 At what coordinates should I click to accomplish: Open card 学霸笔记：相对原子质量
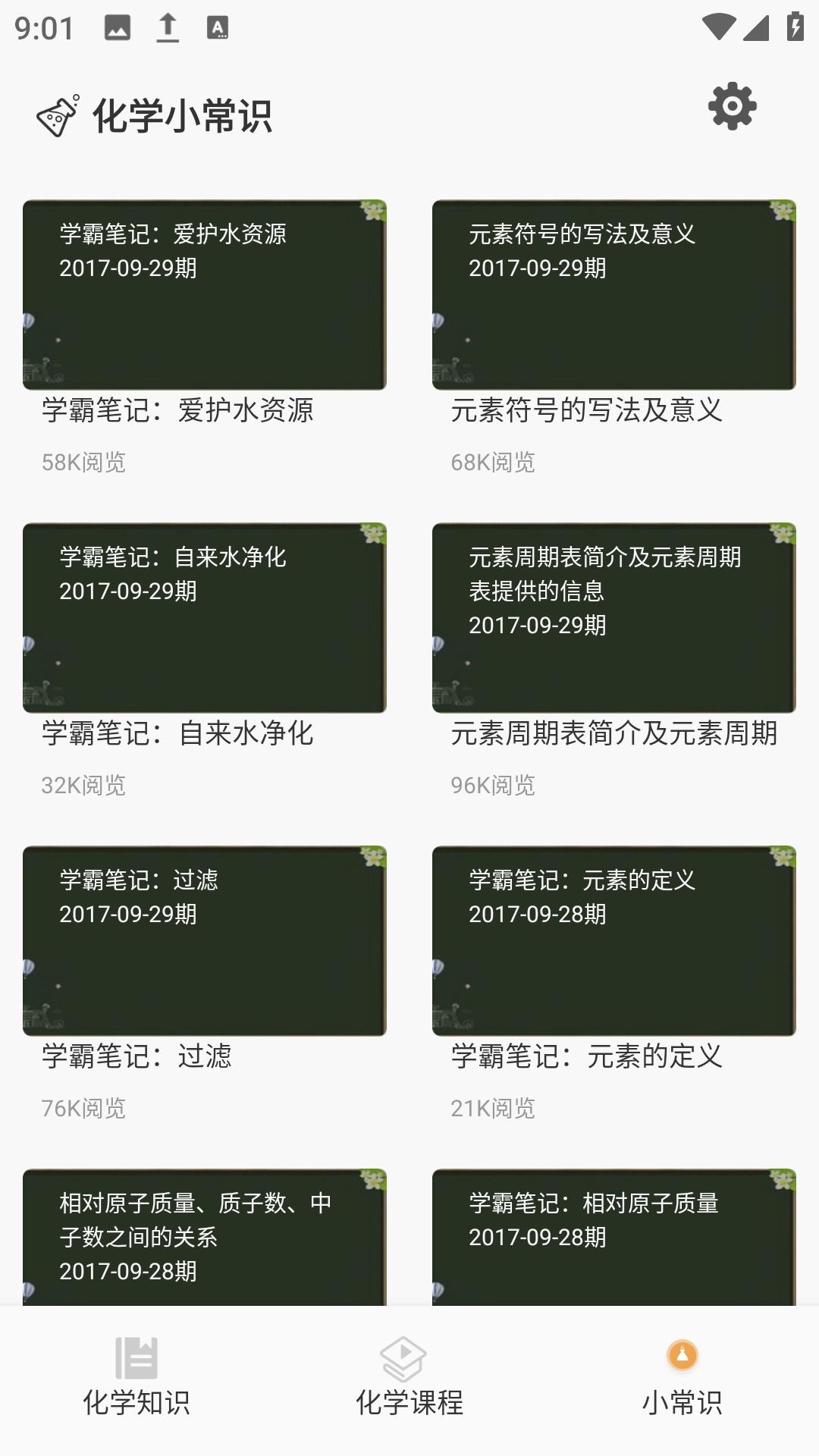click(x=614, y=1236)
